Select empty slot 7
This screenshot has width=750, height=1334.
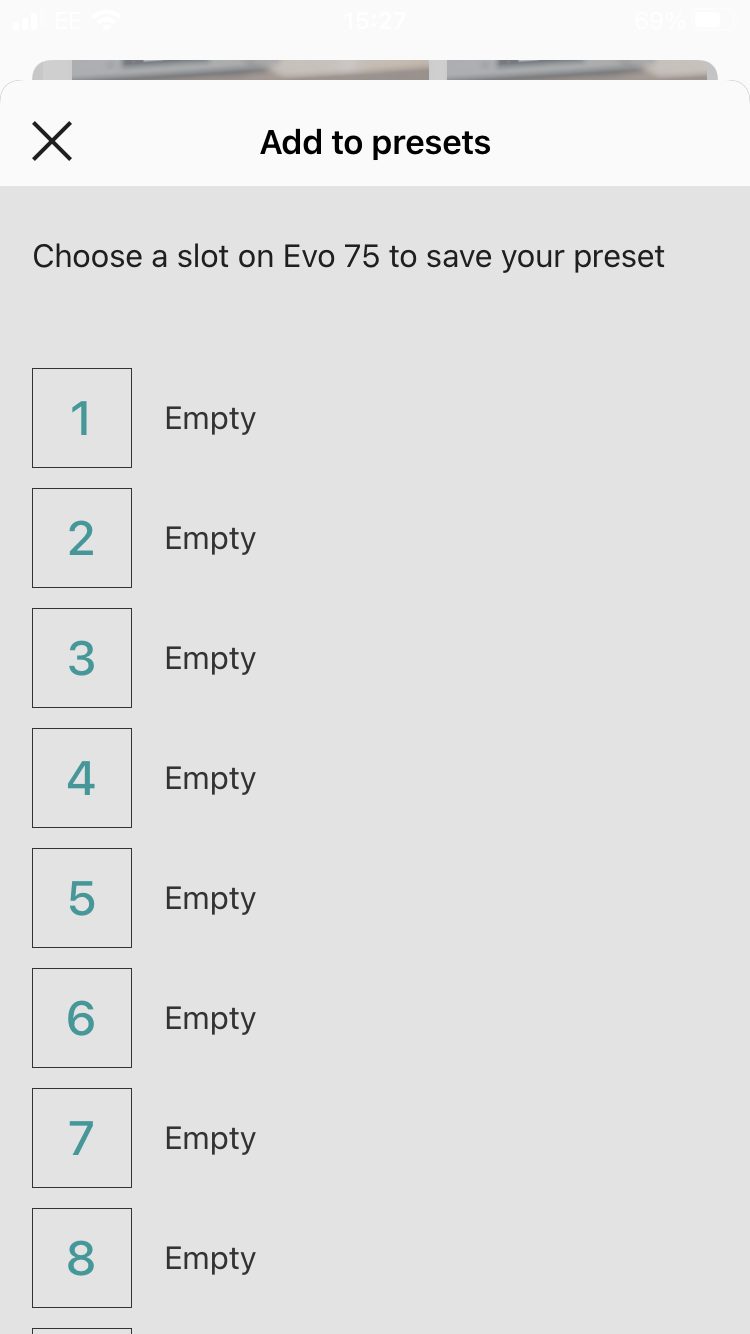82,1138
